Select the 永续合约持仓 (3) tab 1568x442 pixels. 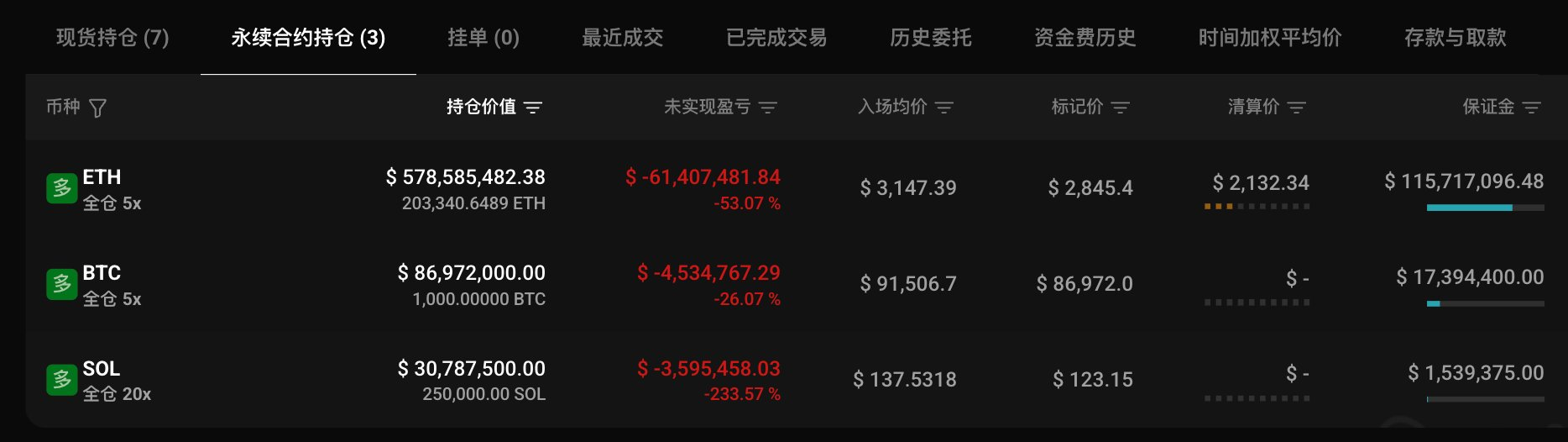[308, 38]
